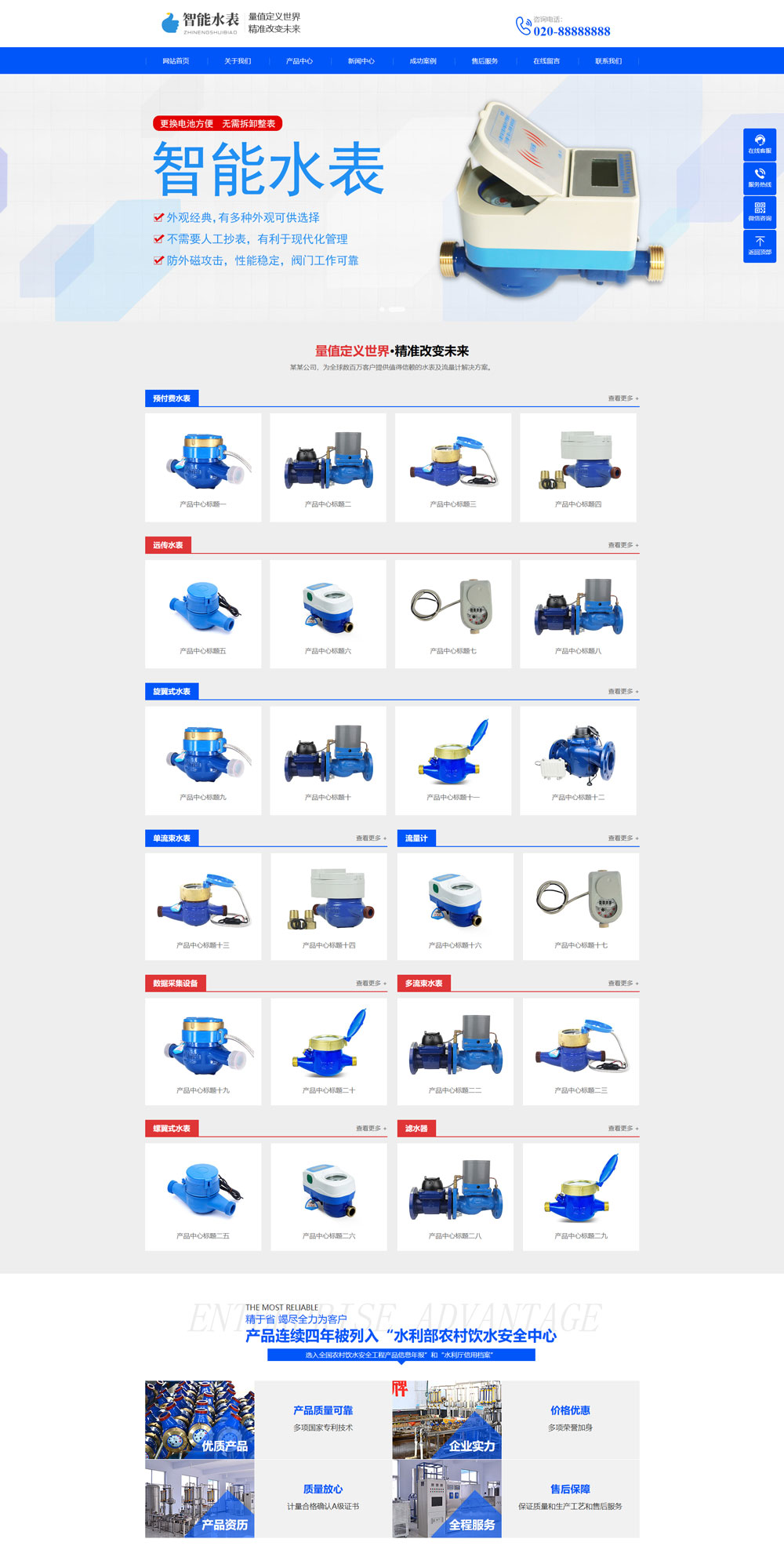Image resolution: width=784 pixels, height=1557 pixels.
Task: View more products in the 预付费水表 section
Action: click(x=622, y=398)
